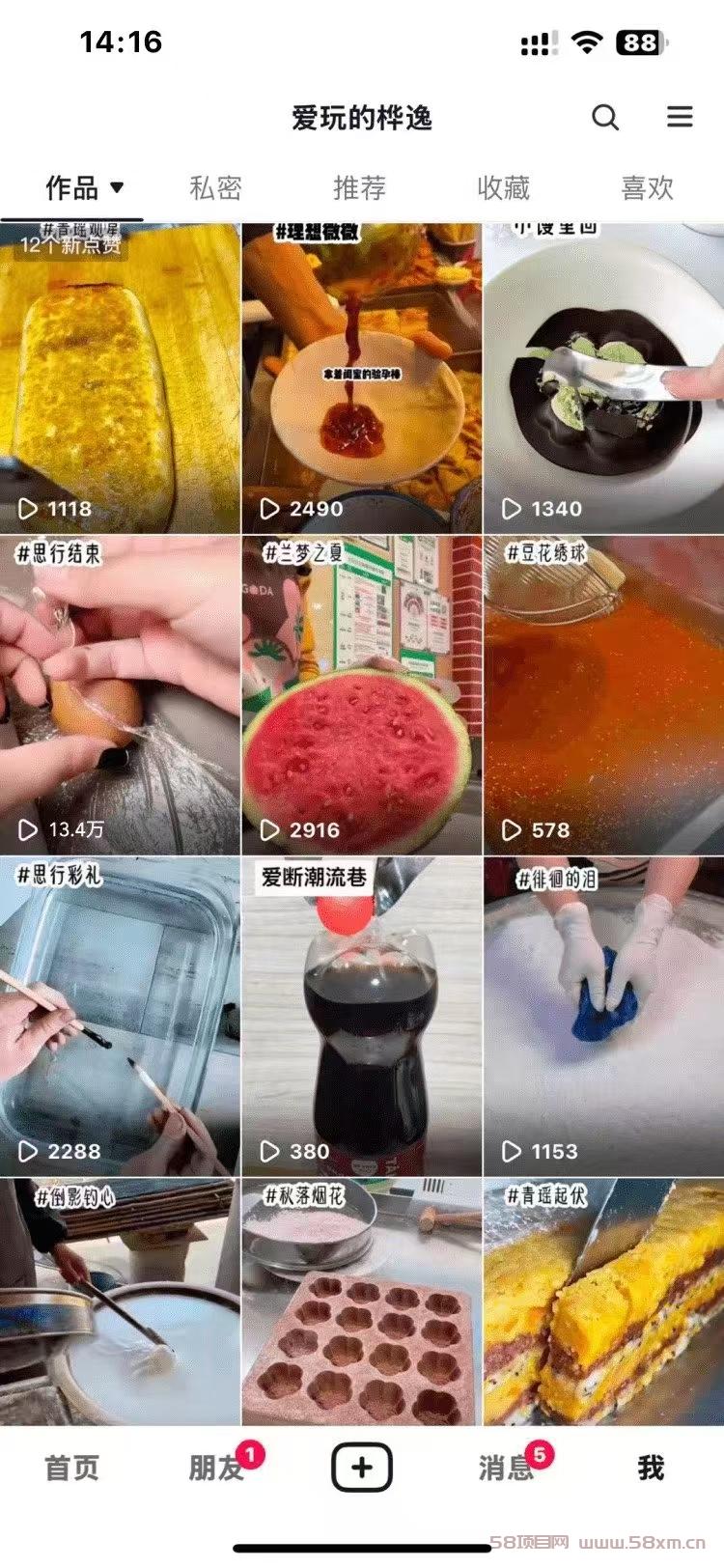Screen dimensions: 724x1568
Task: Open the #兰梦之夏 watermelon video
Action: (x=361, y=695)
